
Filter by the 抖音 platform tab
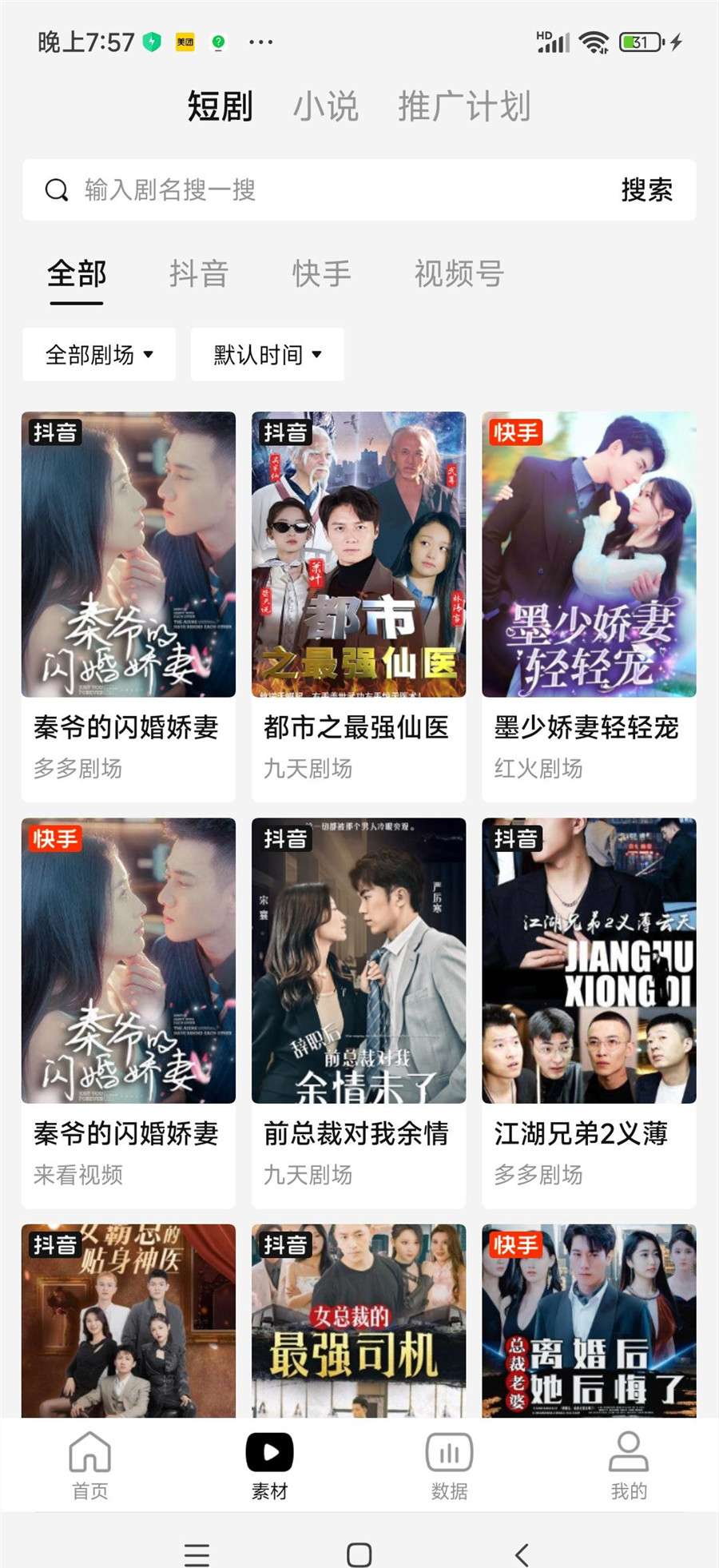click(199, 274)
